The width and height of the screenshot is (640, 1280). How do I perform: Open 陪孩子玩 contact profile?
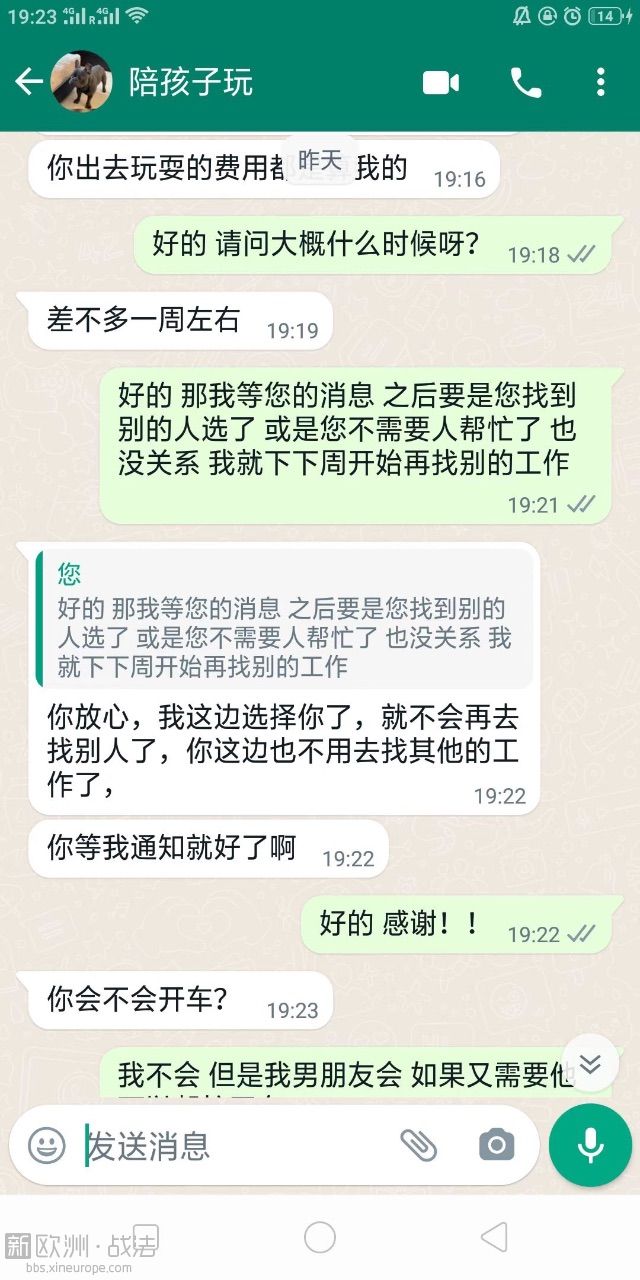coord(190,82)
